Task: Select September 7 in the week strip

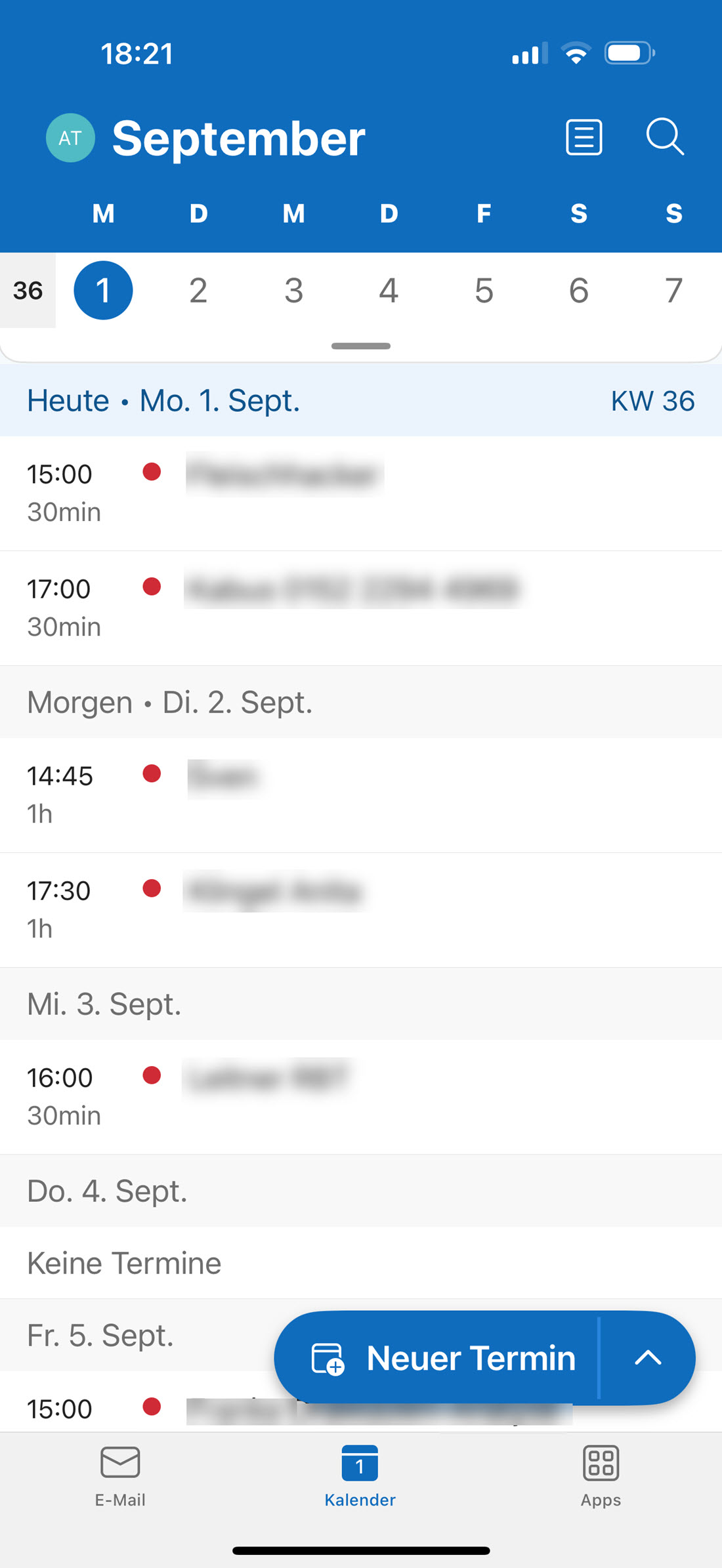Action: [673, 291]
